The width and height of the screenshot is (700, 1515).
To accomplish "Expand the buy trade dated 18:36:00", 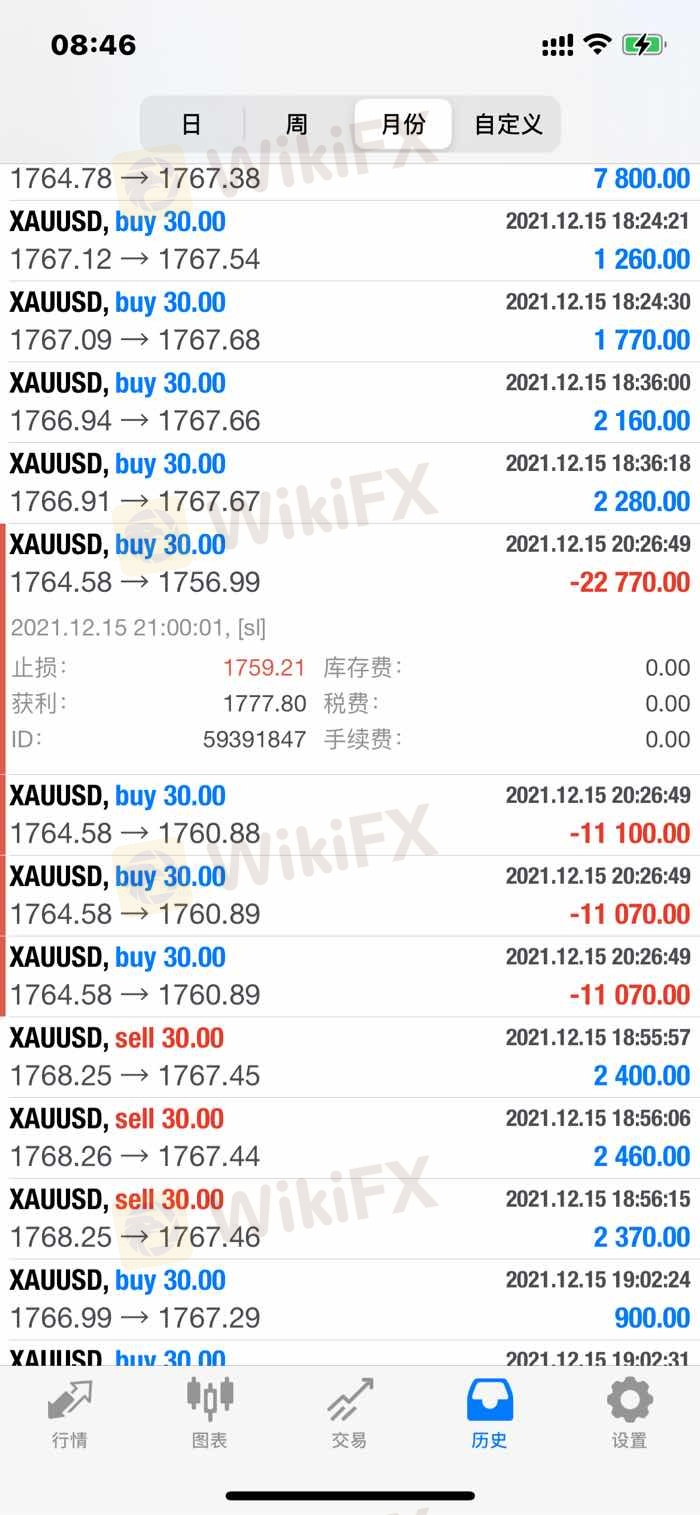I will (x=350, y=402).
